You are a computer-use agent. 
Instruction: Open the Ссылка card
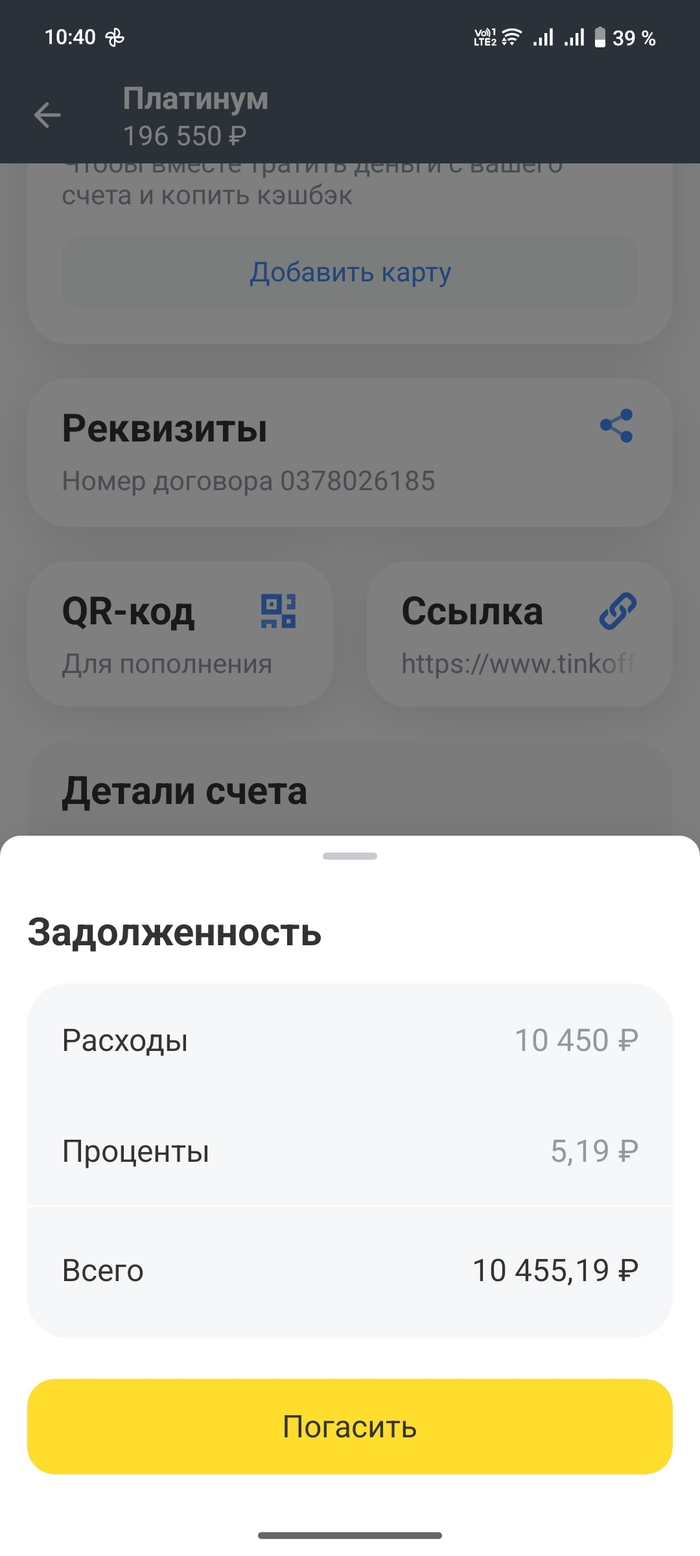[x=519, y=634]
